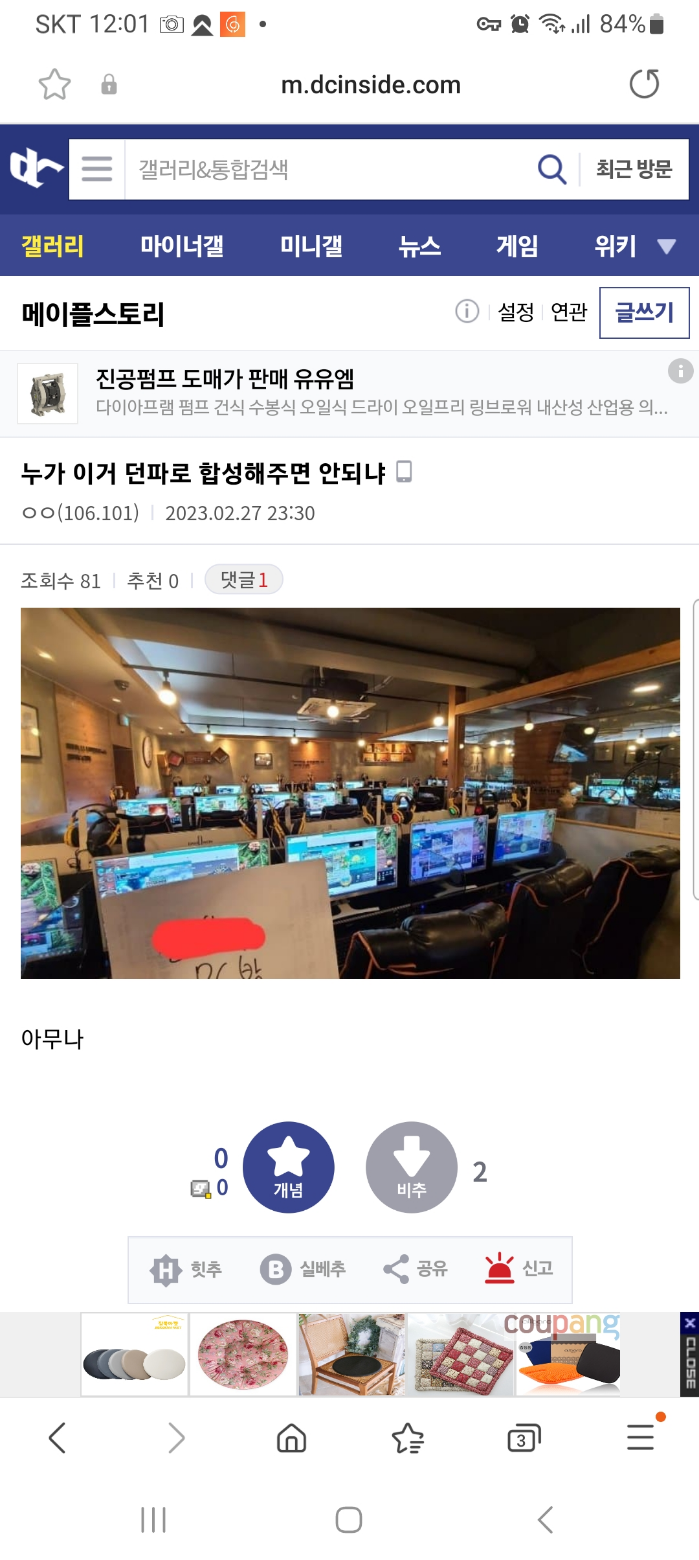Write a new post with 글쓰기
This screenshot has height=1560, width=699.
click(644, 313)
